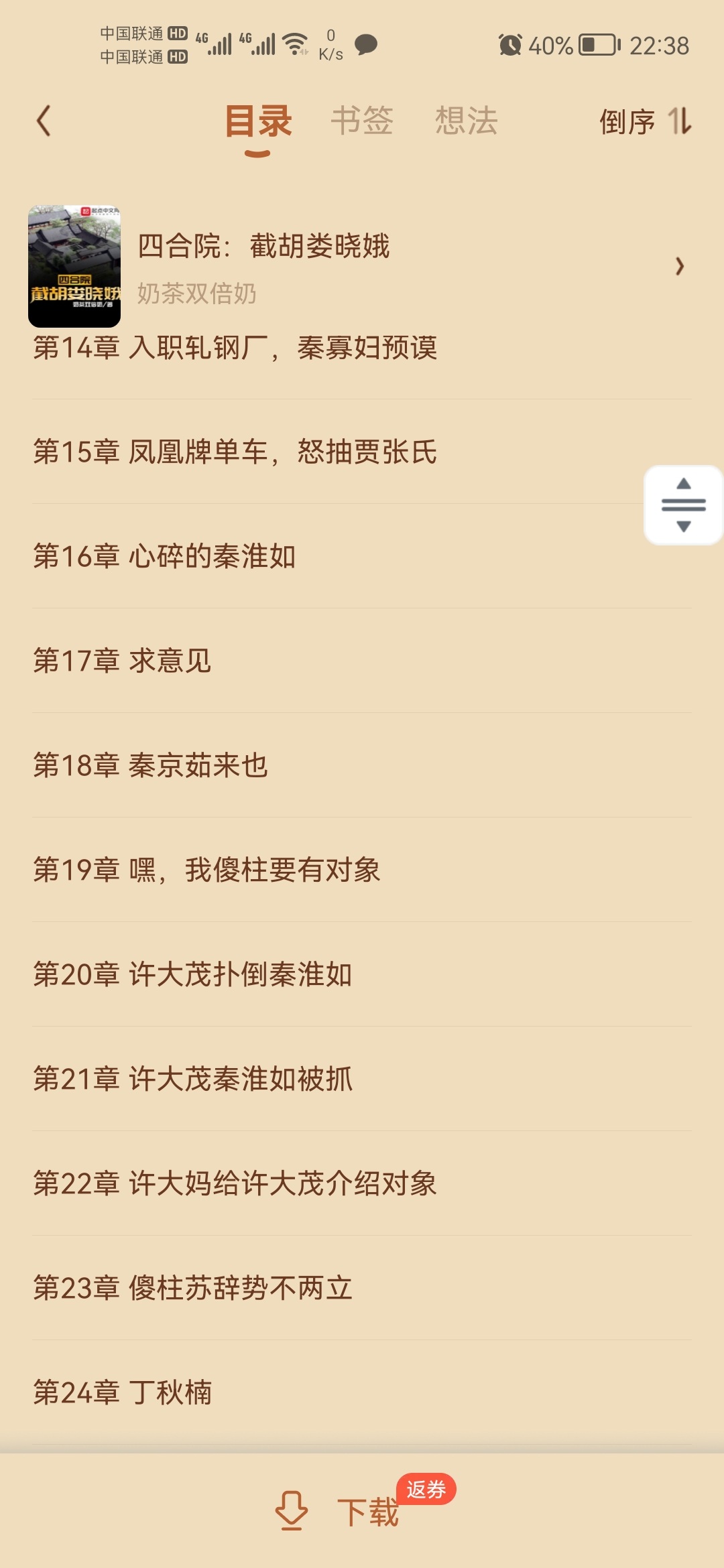The height and width of the screenshot is (1568, 724).
Task: Tap the 下载 download button
Action: (338, 1512)
